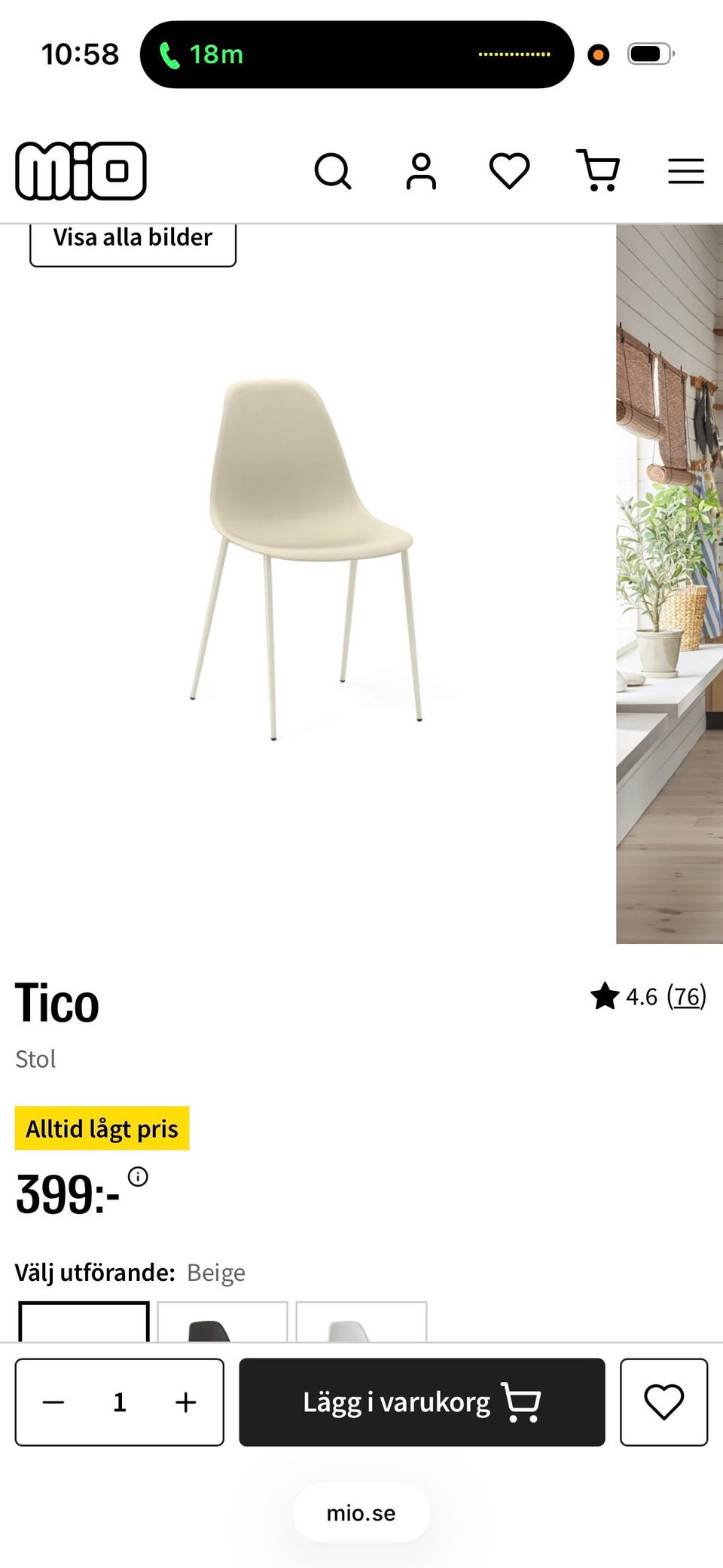723x1568 pixels.
Task: Open the mio.se address pill
Action: coord(361,1513)
